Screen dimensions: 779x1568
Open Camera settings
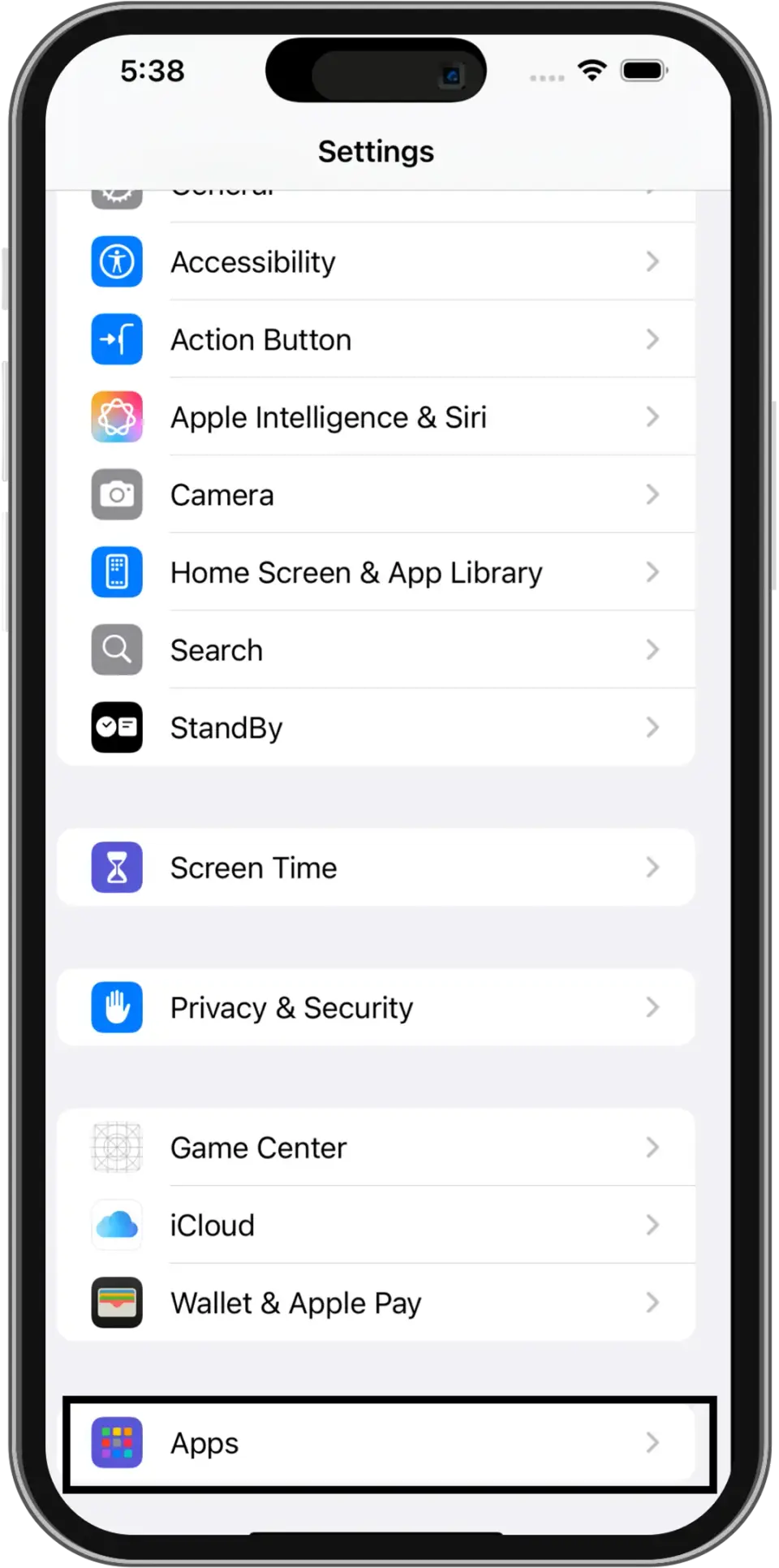point(375,495)
